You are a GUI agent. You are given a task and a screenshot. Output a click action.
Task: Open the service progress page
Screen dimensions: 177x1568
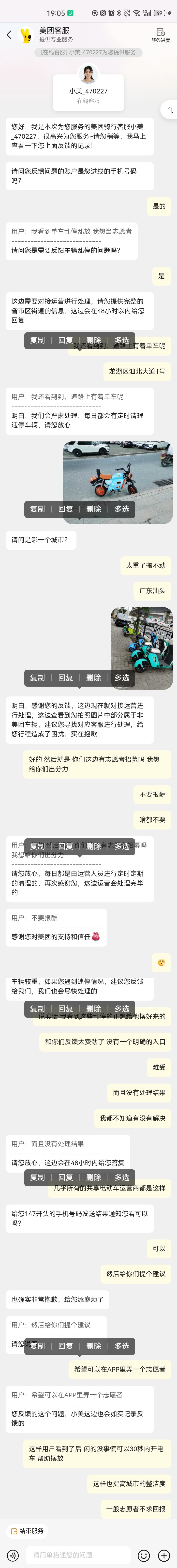tap(161, 35)
